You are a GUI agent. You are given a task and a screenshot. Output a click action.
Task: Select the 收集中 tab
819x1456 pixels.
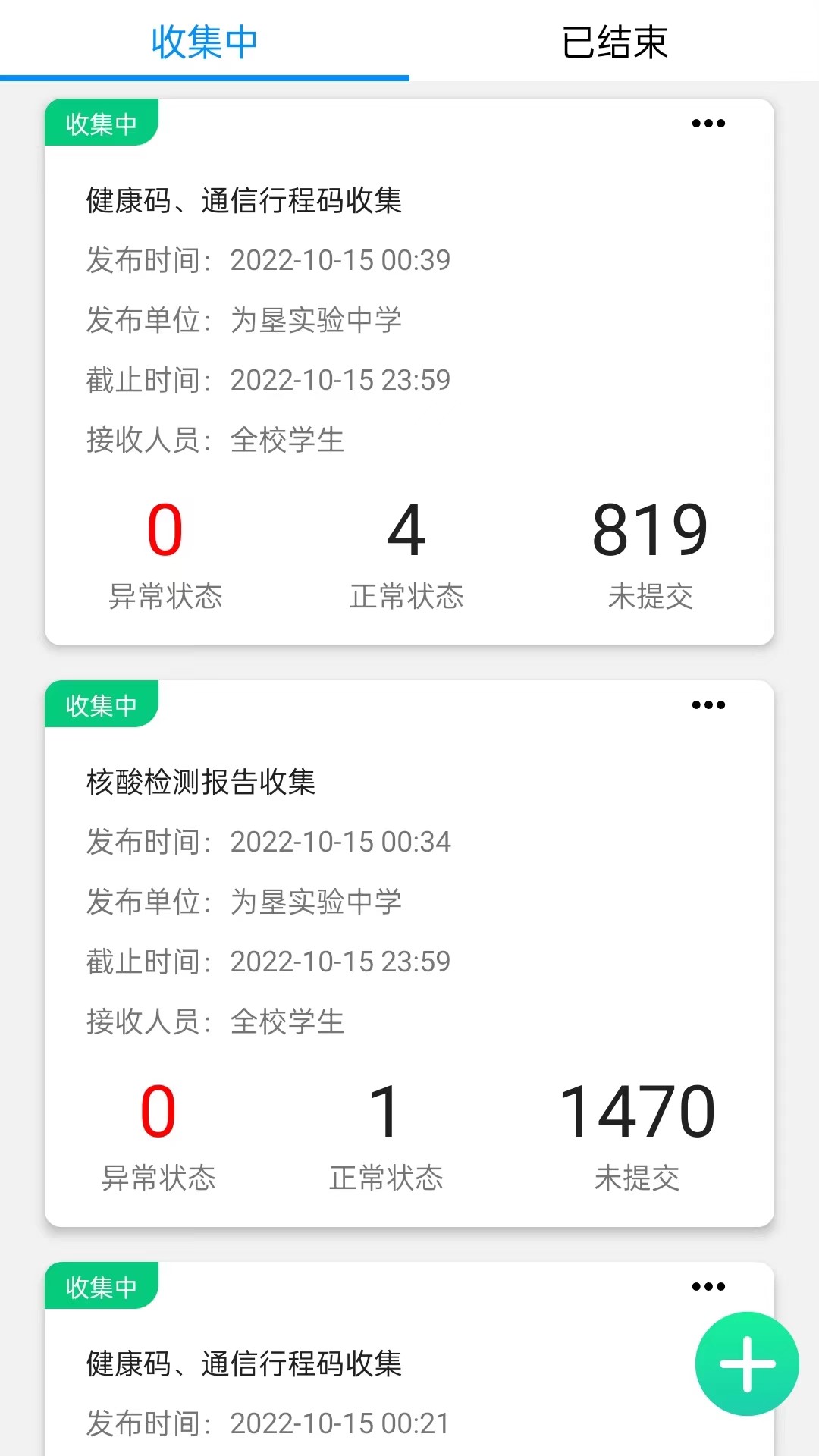tap(205, 43)
